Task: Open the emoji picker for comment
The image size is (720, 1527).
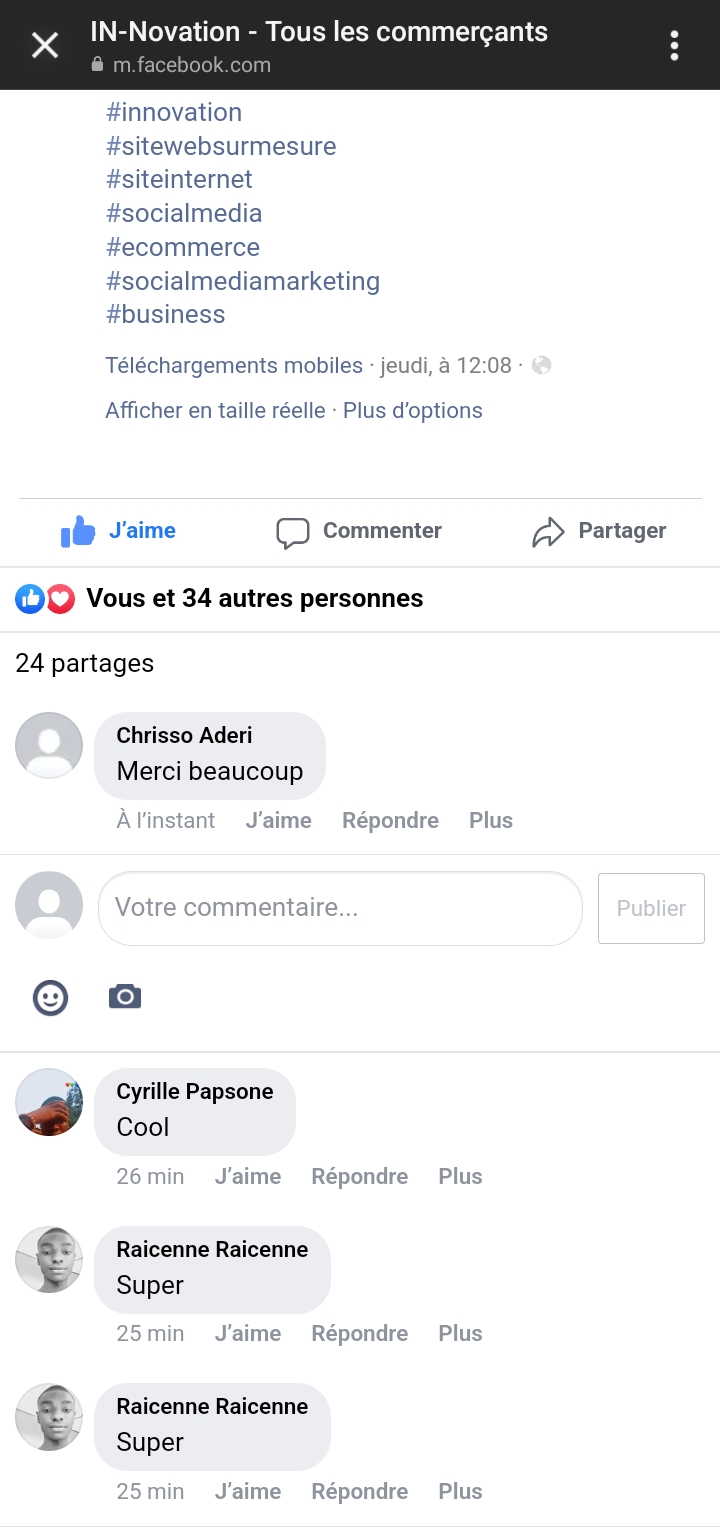Action: 50,997
